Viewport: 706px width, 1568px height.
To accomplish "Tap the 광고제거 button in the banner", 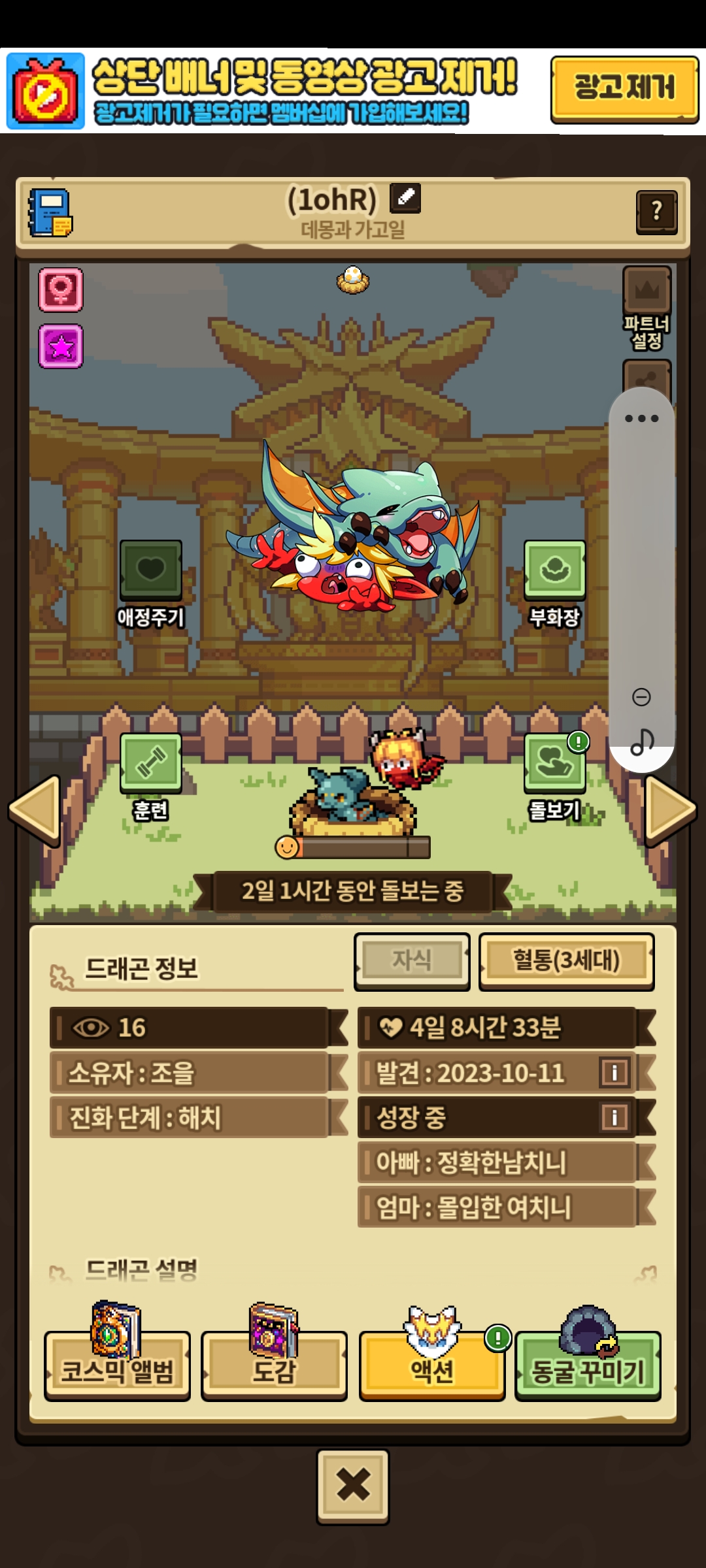I will (624, 89).
